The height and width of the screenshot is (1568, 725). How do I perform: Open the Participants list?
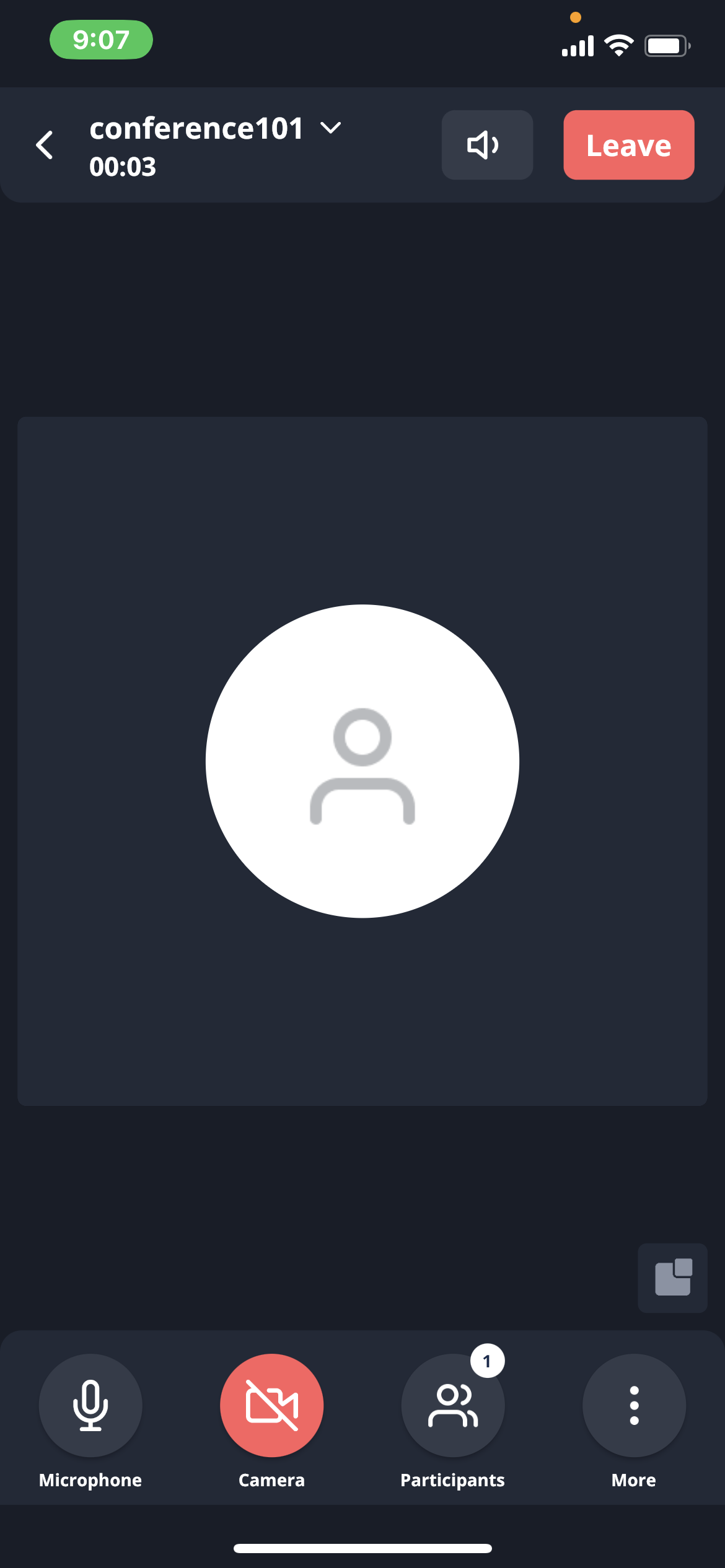tap(452, 1405)
